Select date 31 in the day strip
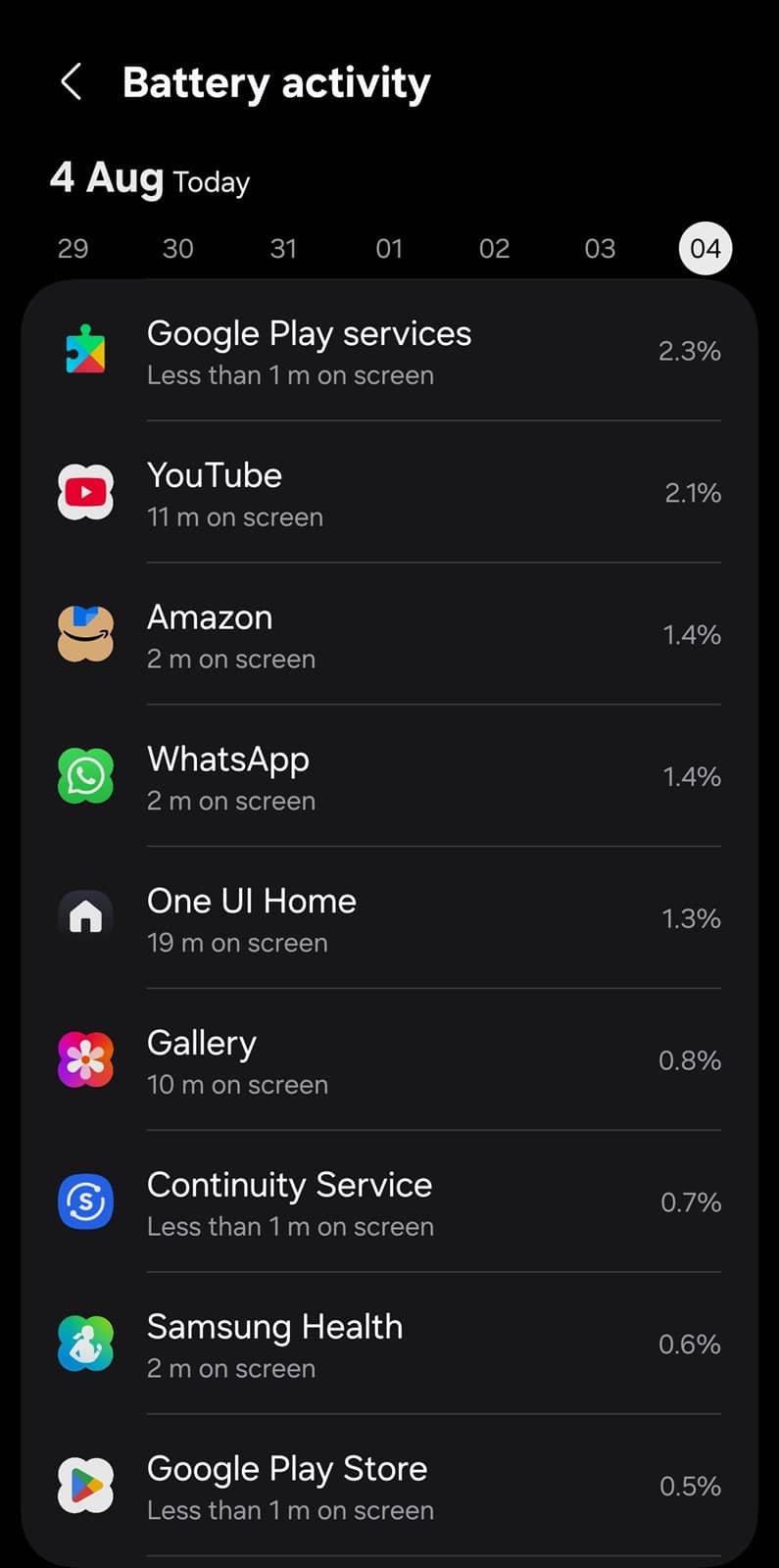 [x=283, y=249]
